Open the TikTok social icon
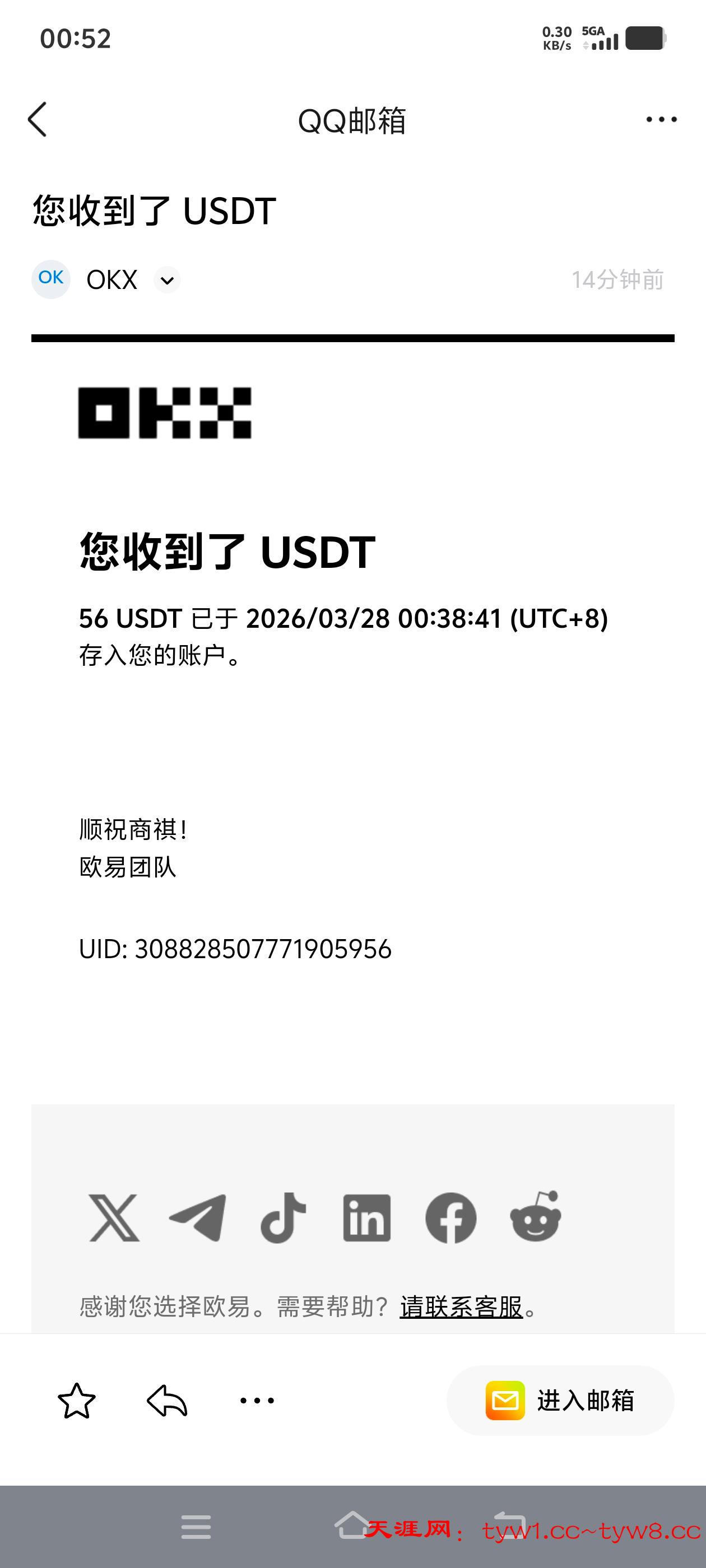 click(282, 1217)
